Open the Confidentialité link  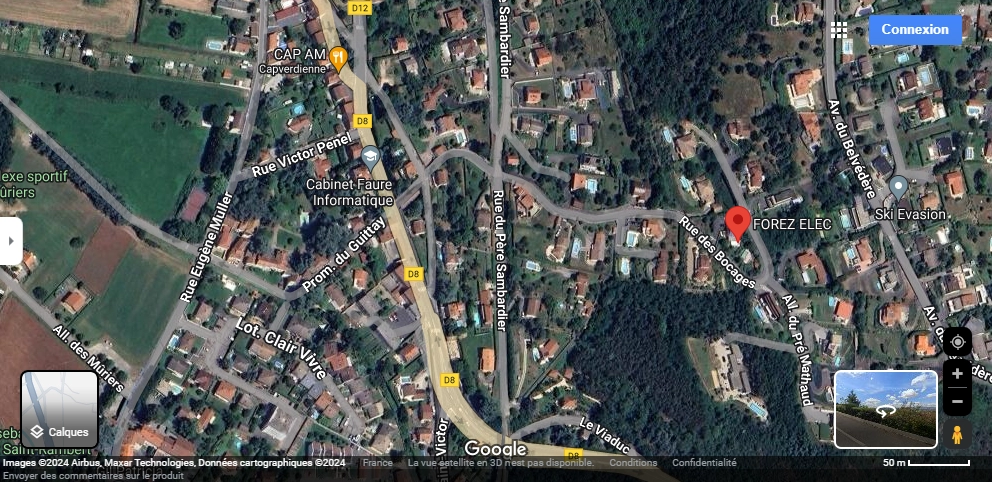click(x=704, y=463)
